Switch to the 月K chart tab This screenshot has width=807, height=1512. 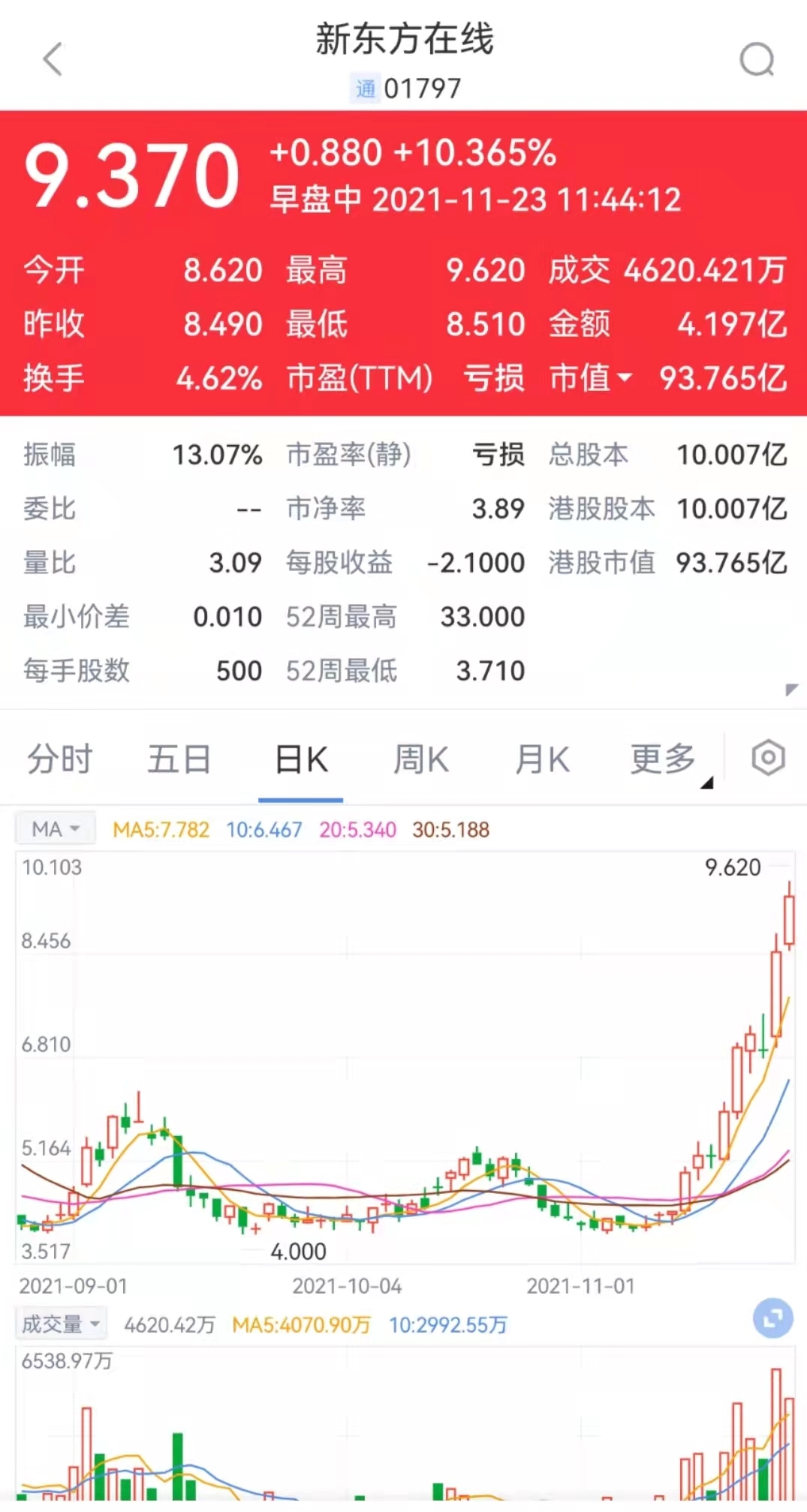pos(542,759)
